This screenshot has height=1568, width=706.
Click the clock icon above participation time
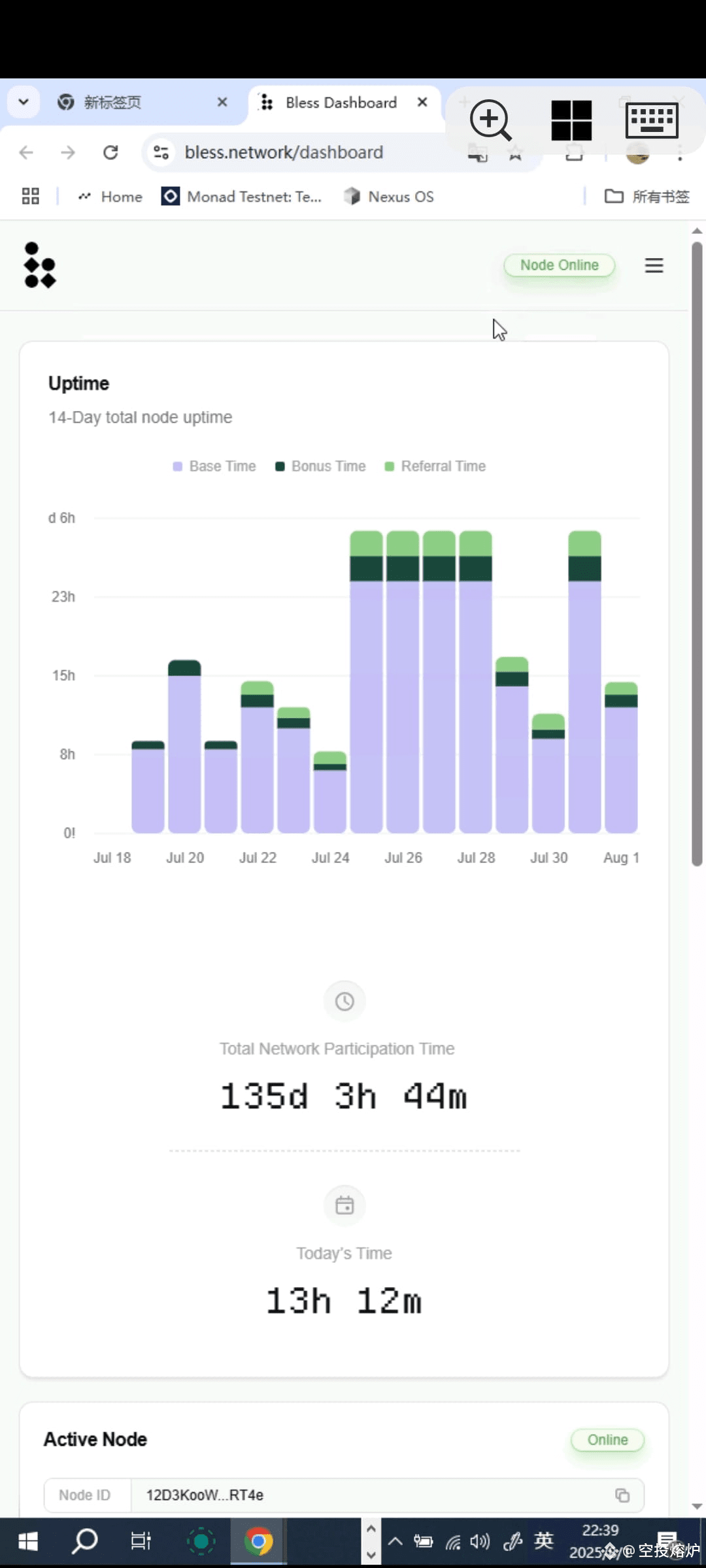click(x=345, y=1001)
